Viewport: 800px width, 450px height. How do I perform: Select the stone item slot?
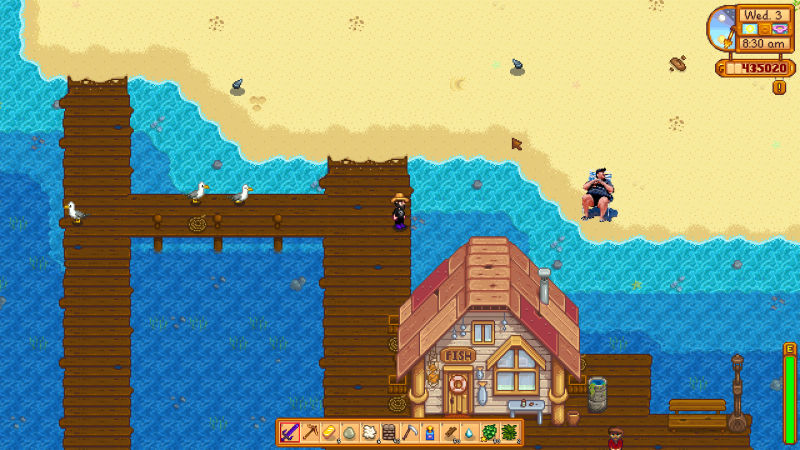pyautogui.click(x=350, y=433)
